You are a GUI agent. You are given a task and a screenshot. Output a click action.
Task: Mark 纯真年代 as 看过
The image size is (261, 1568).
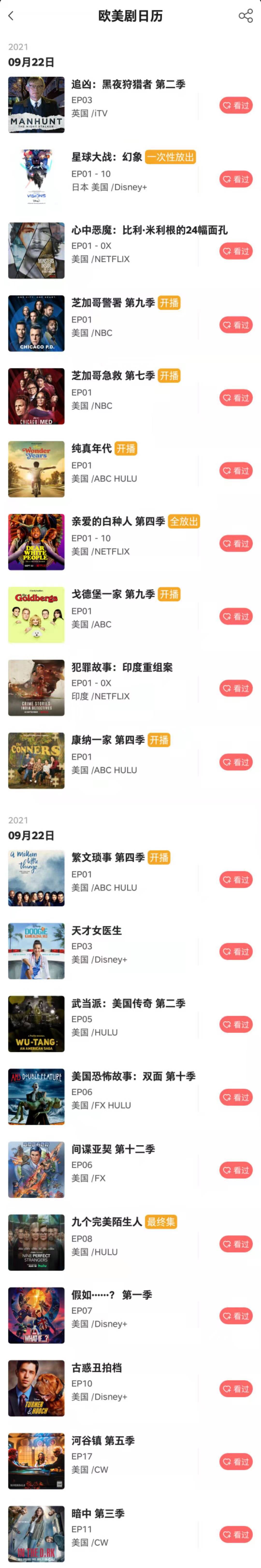click(x=236, y=471)
